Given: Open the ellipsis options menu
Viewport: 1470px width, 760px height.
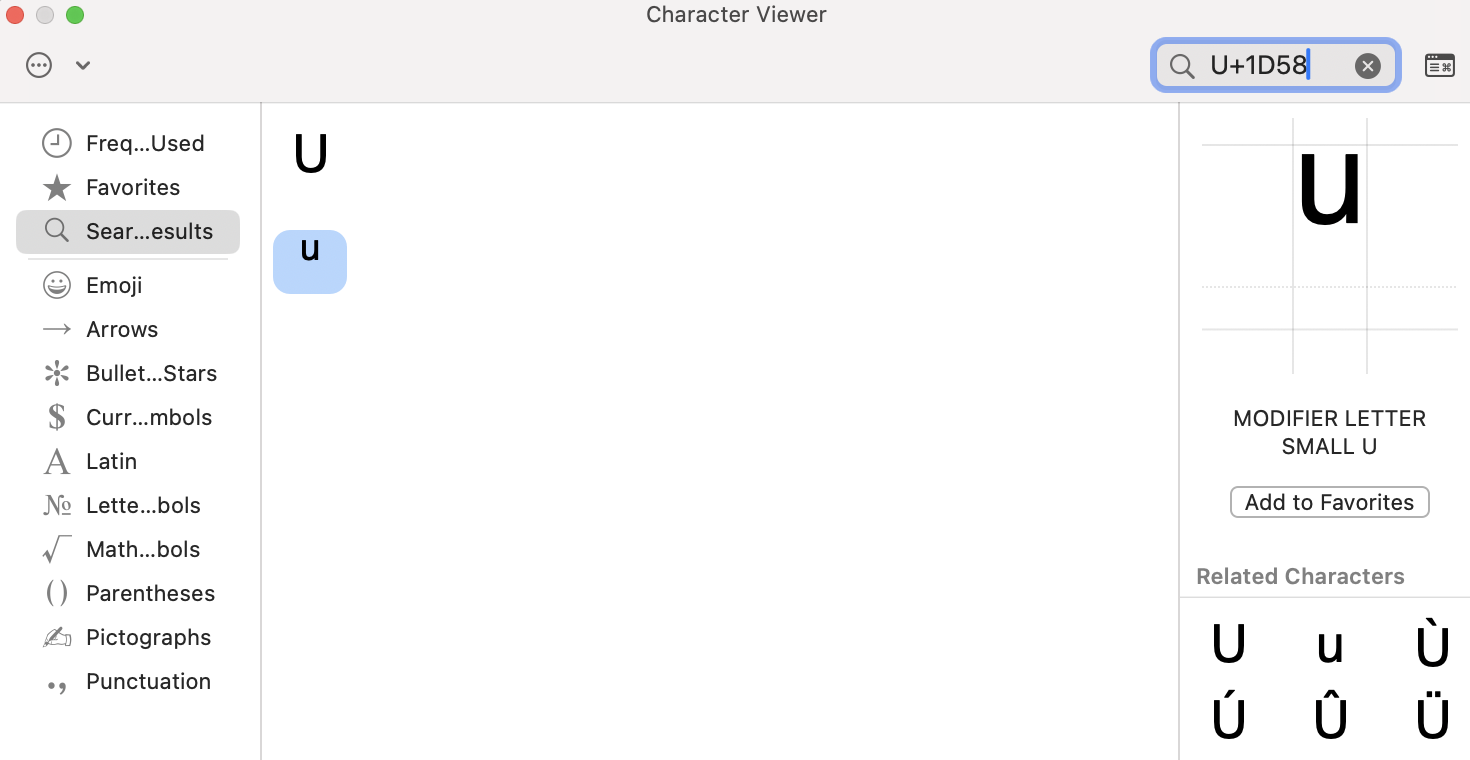Looking at the screenshot, I should pos(39,66).
